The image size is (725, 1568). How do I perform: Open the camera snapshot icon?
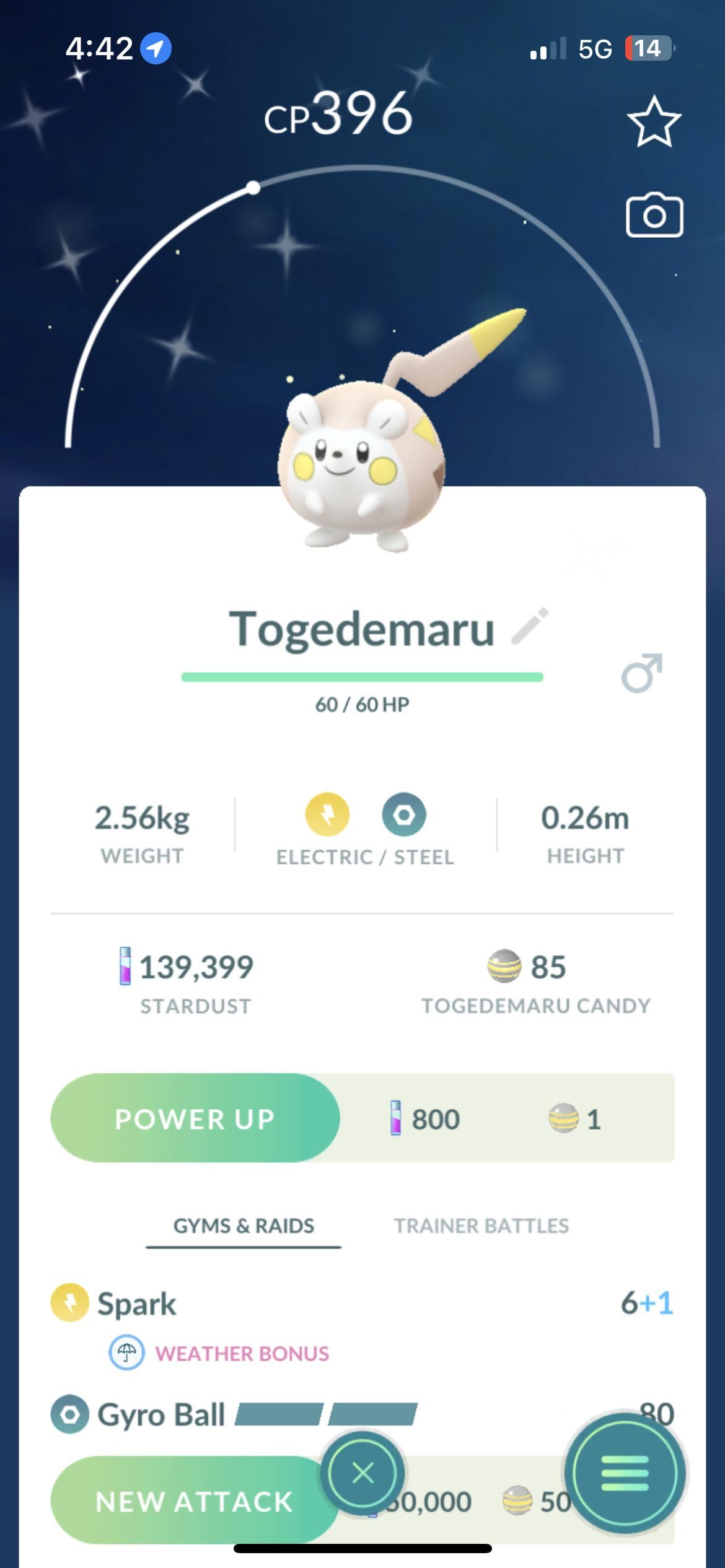[x=654, y=216]
